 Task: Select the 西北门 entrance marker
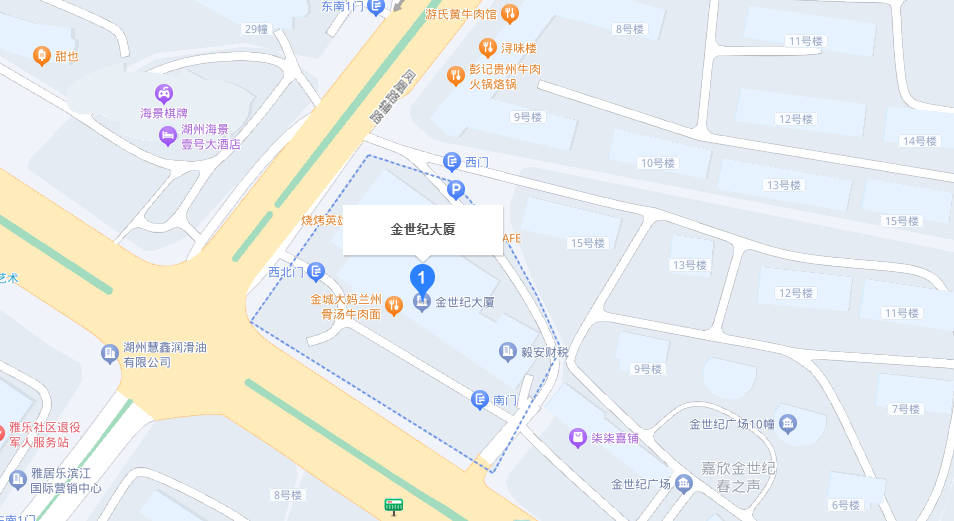click(x=316, y=271)
